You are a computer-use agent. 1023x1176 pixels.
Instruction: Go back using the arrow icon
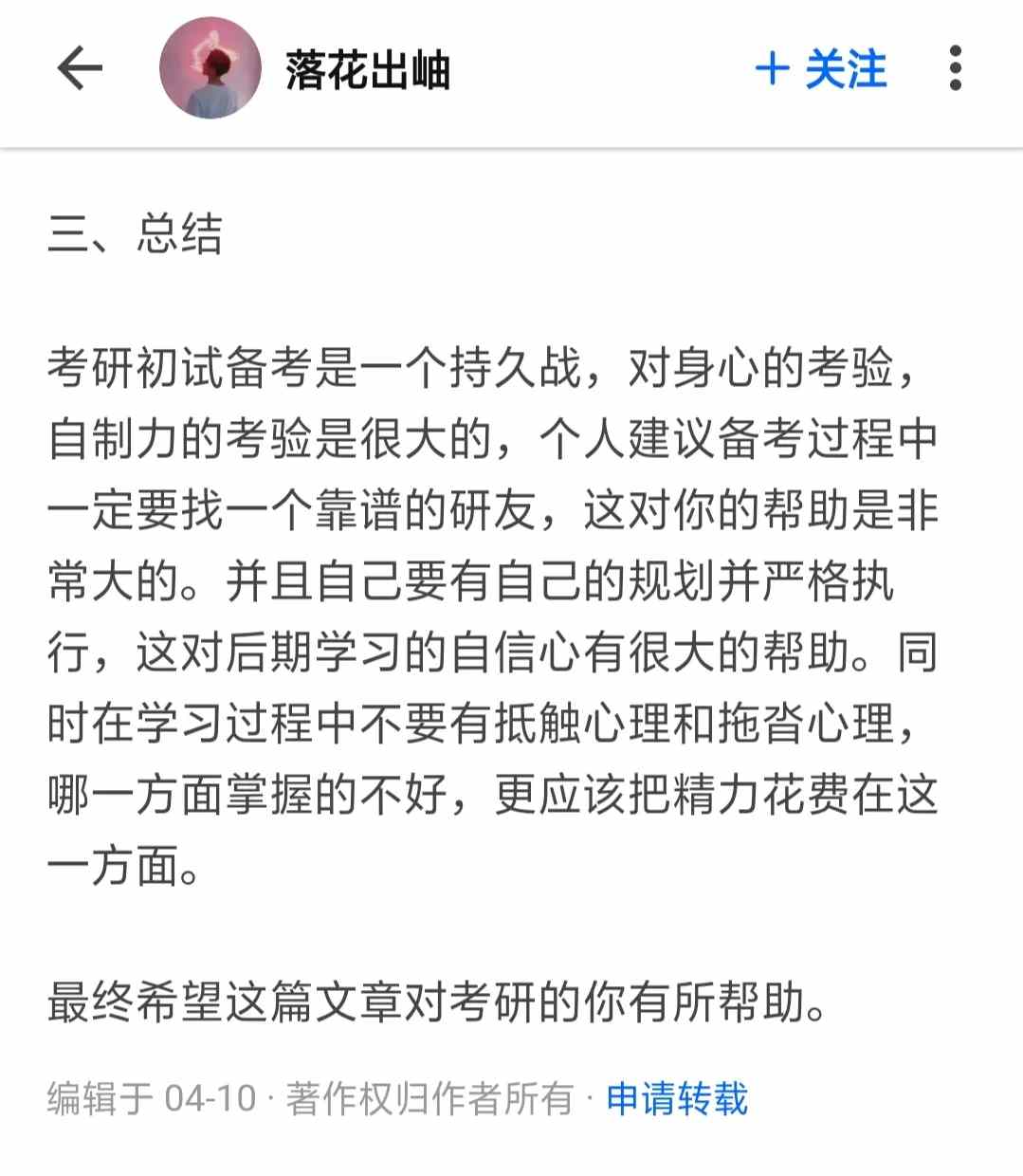coord(79,69)
